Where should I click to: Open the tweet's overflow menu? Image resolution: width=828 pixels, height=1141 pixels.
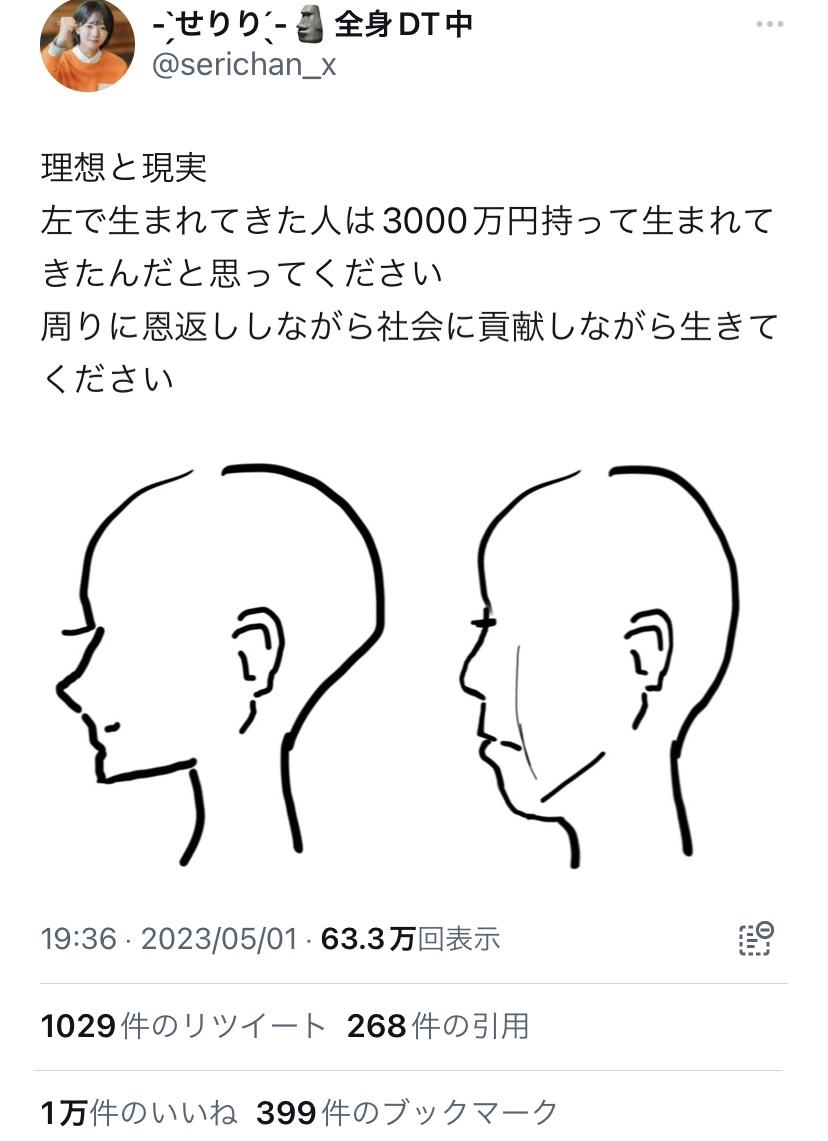768,24
